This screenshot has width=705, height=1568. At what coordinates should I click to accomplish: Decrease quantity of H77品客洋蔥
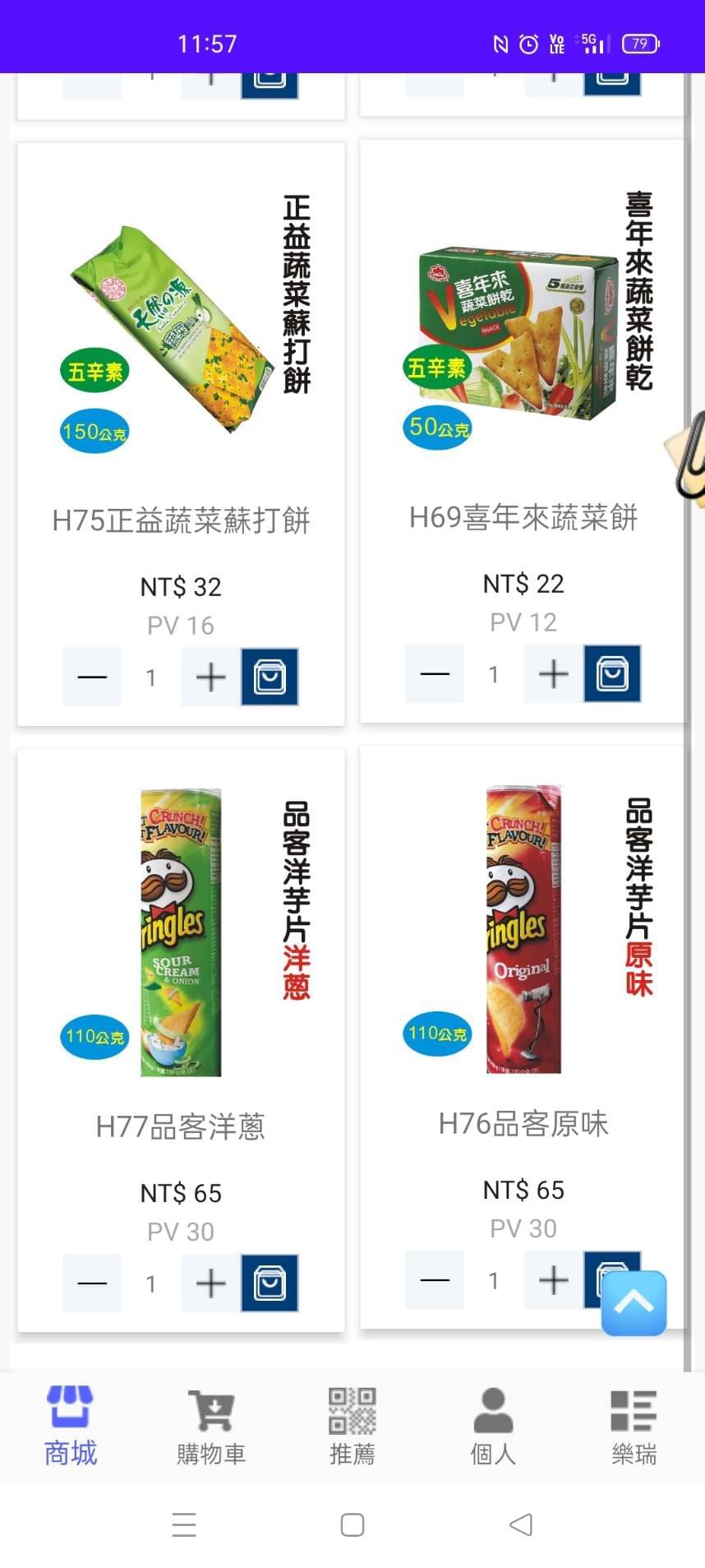92,1283
